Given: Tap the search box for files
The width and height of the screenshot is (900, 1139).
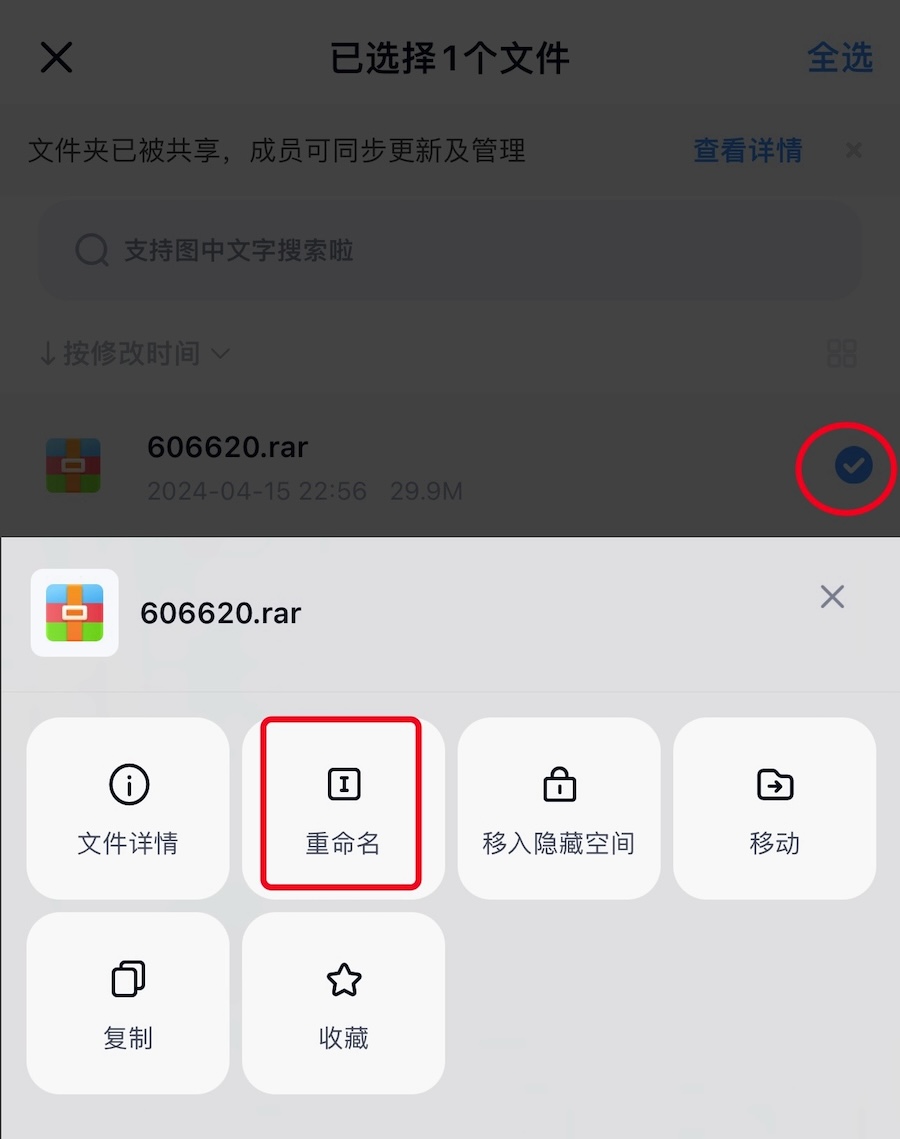Looking at the screenshot, I should pyautogui.click(x=450, y=250).
